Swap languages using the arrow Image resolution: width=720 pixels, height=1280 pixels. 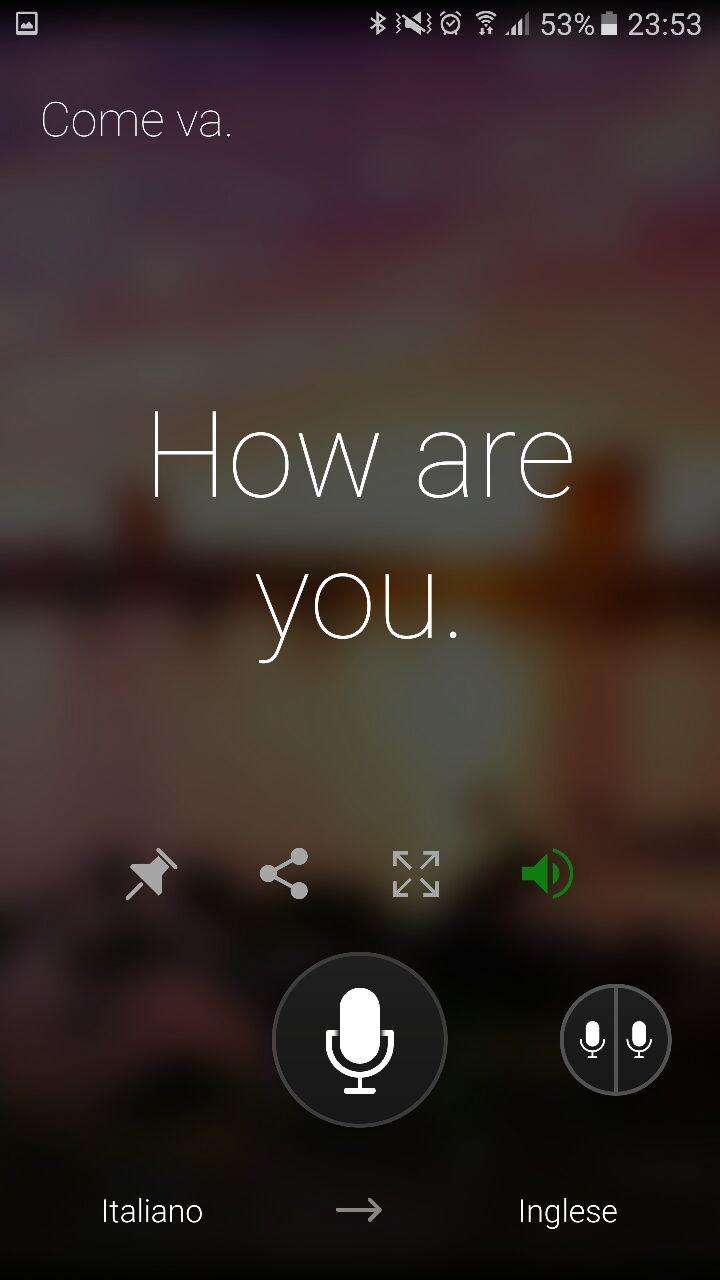coord(359,1211)
